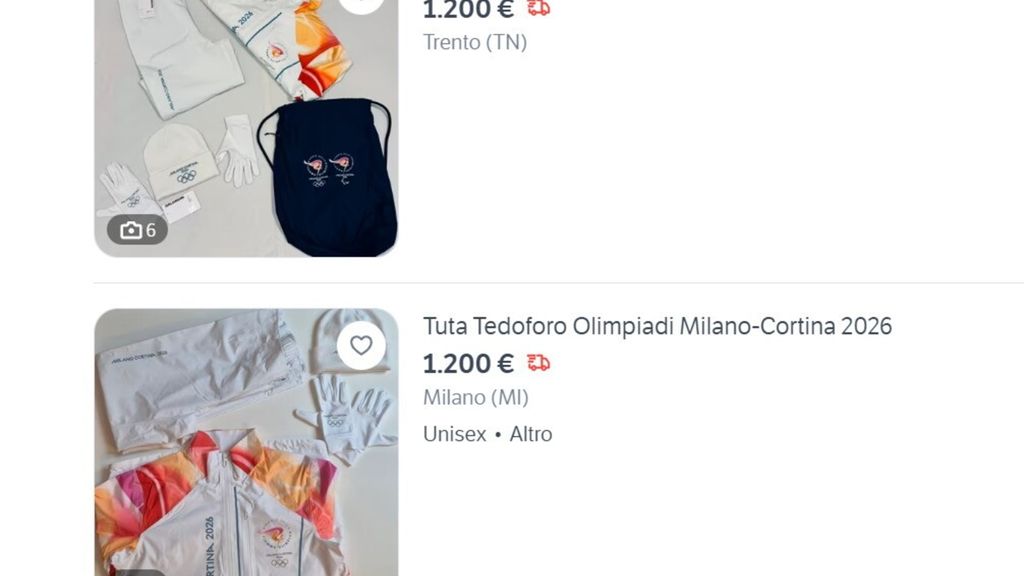Screen dimensions: 1024x576
Task: Open the Trento listing photo with 6 images
Action: pyautogui.click(x=246, y=130)
